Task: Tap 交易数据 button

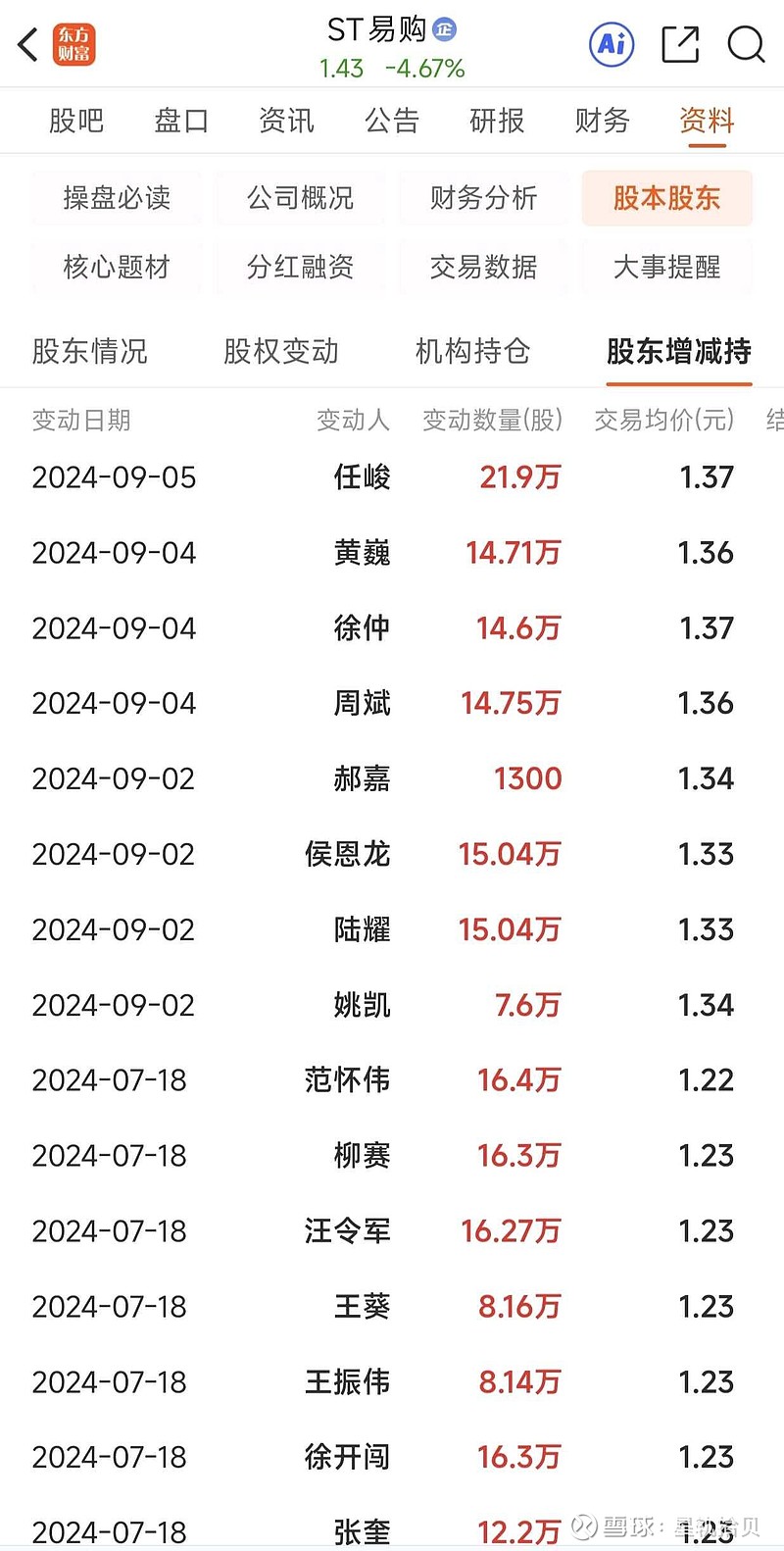Action: pyautogui.click(x=483, y=267)
